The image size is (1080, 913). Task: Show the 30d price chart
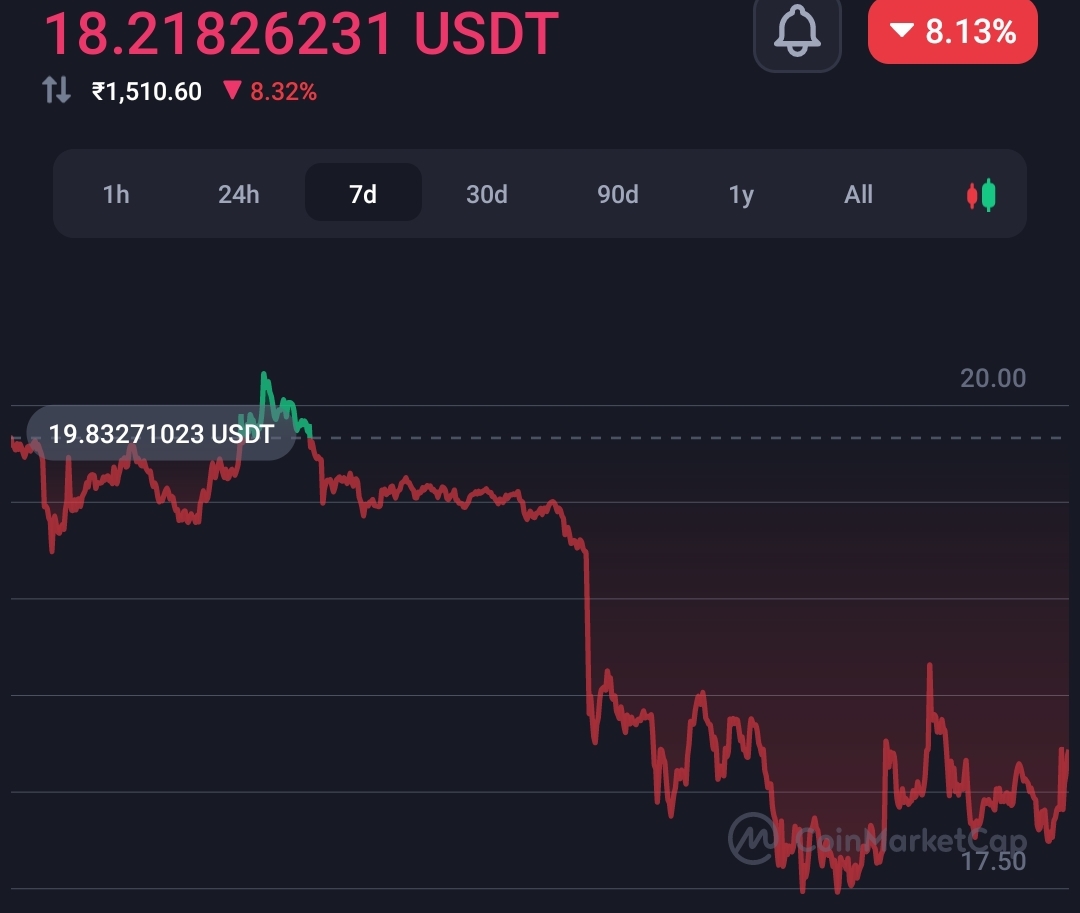point(487,194)
